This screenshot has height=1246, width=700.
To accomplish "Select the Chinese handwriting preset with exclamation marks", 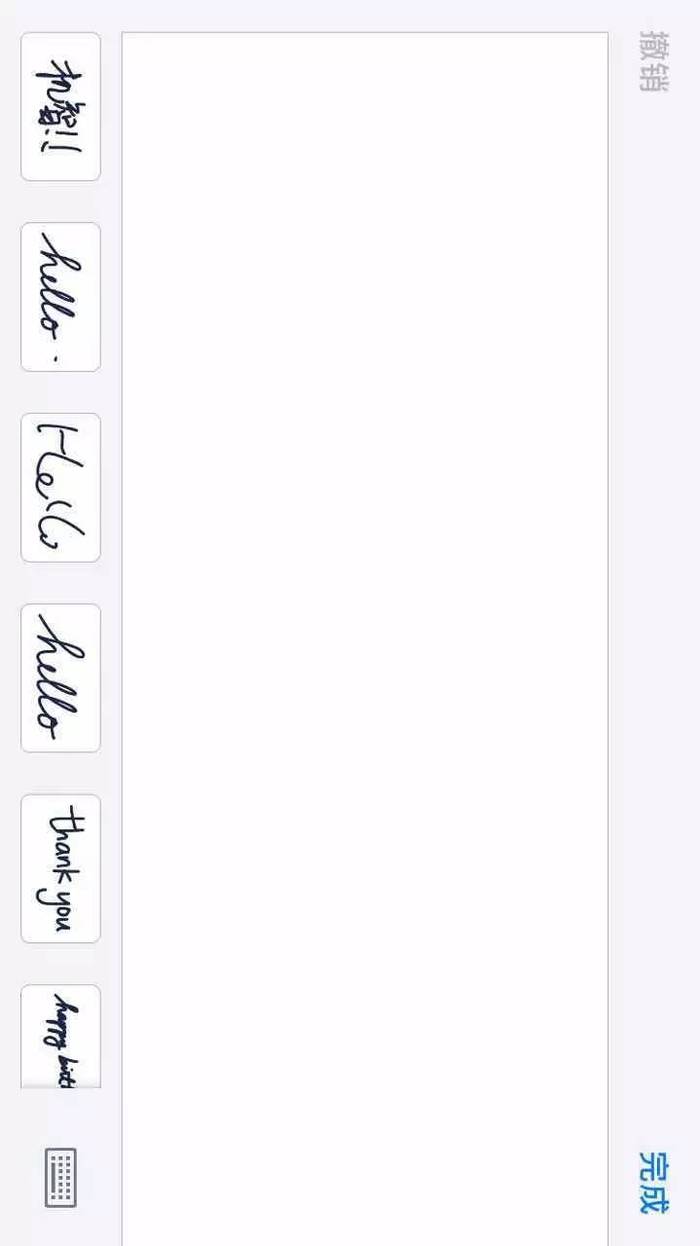I will point(61,107).
